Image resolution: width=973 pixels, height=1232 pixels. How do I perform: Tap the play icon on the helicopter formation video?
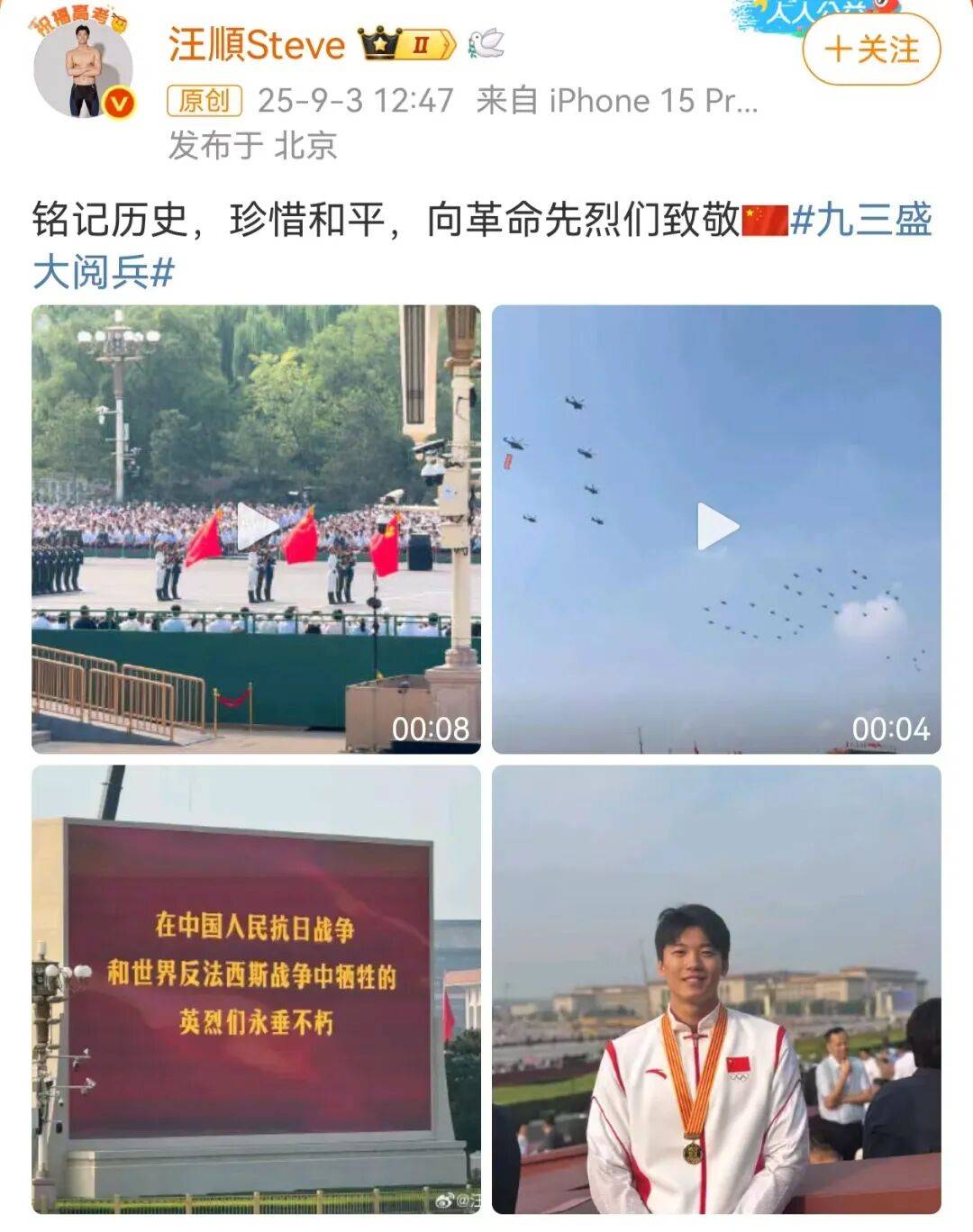click(717, 525)
